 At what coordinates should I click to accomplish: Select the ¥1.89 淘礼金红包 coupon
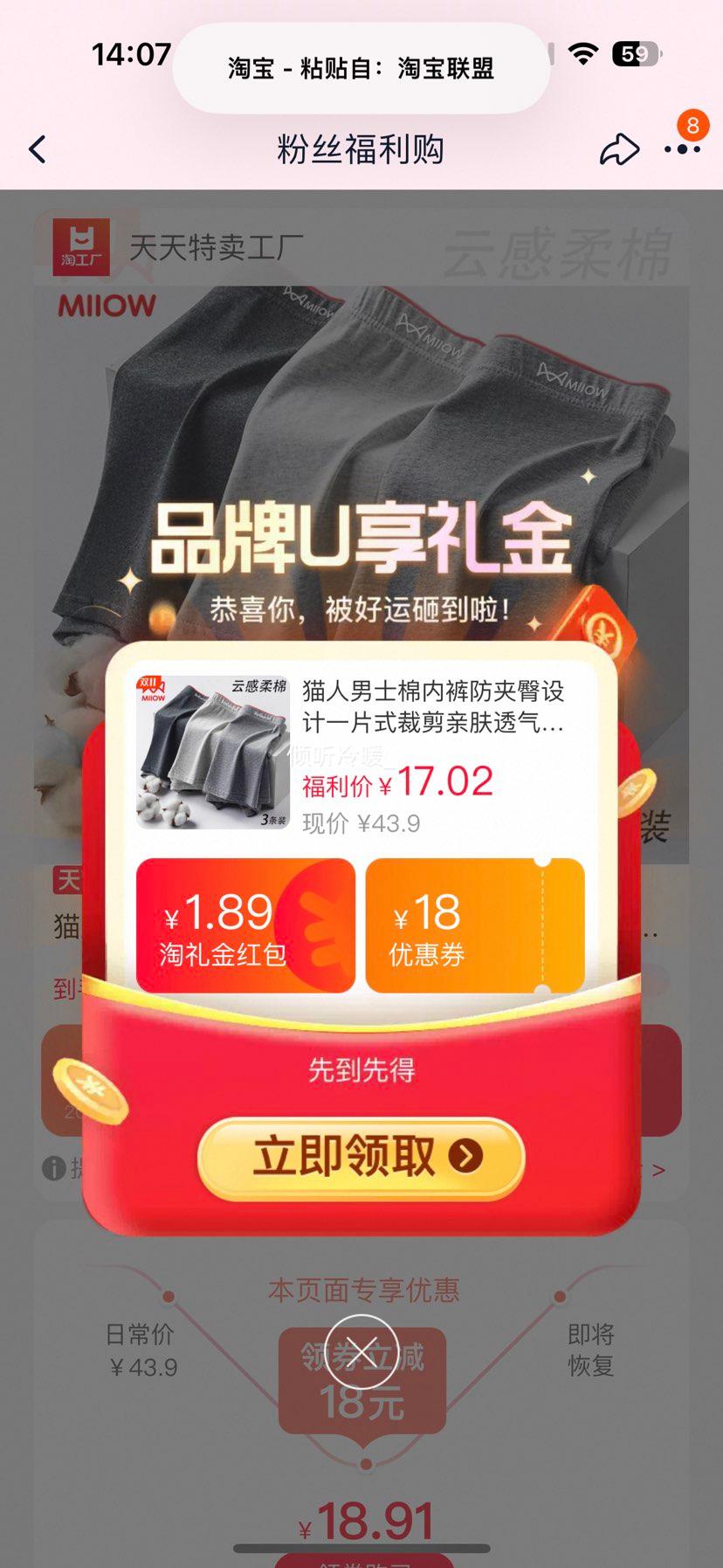pyautogui.click(x=245, y=926)
